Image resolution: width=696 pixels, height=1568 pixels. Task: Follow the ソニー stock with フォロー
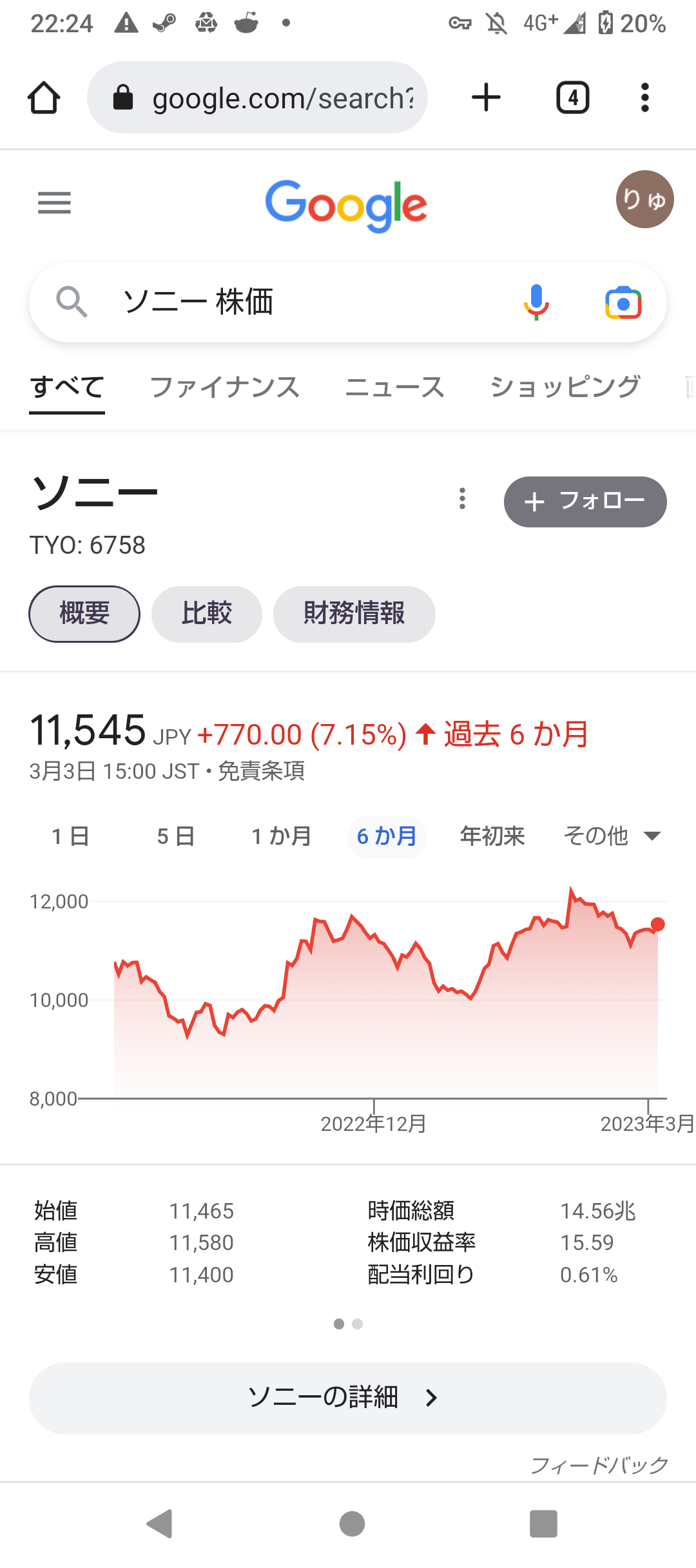(x=585, y=502)
